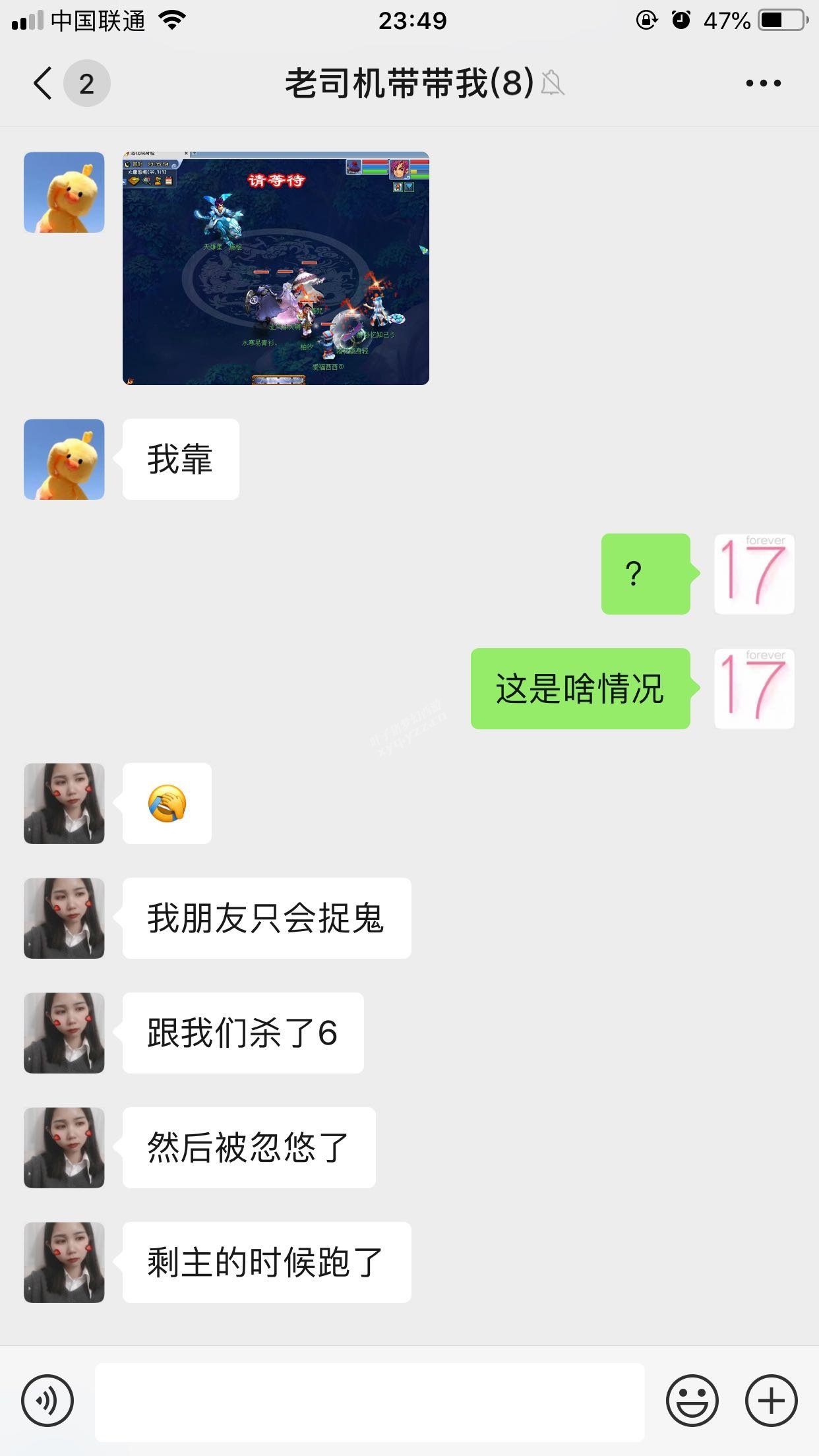Go back to the chat list
819x1456 pixels.
pyautogui.click(x=44, y=84)
